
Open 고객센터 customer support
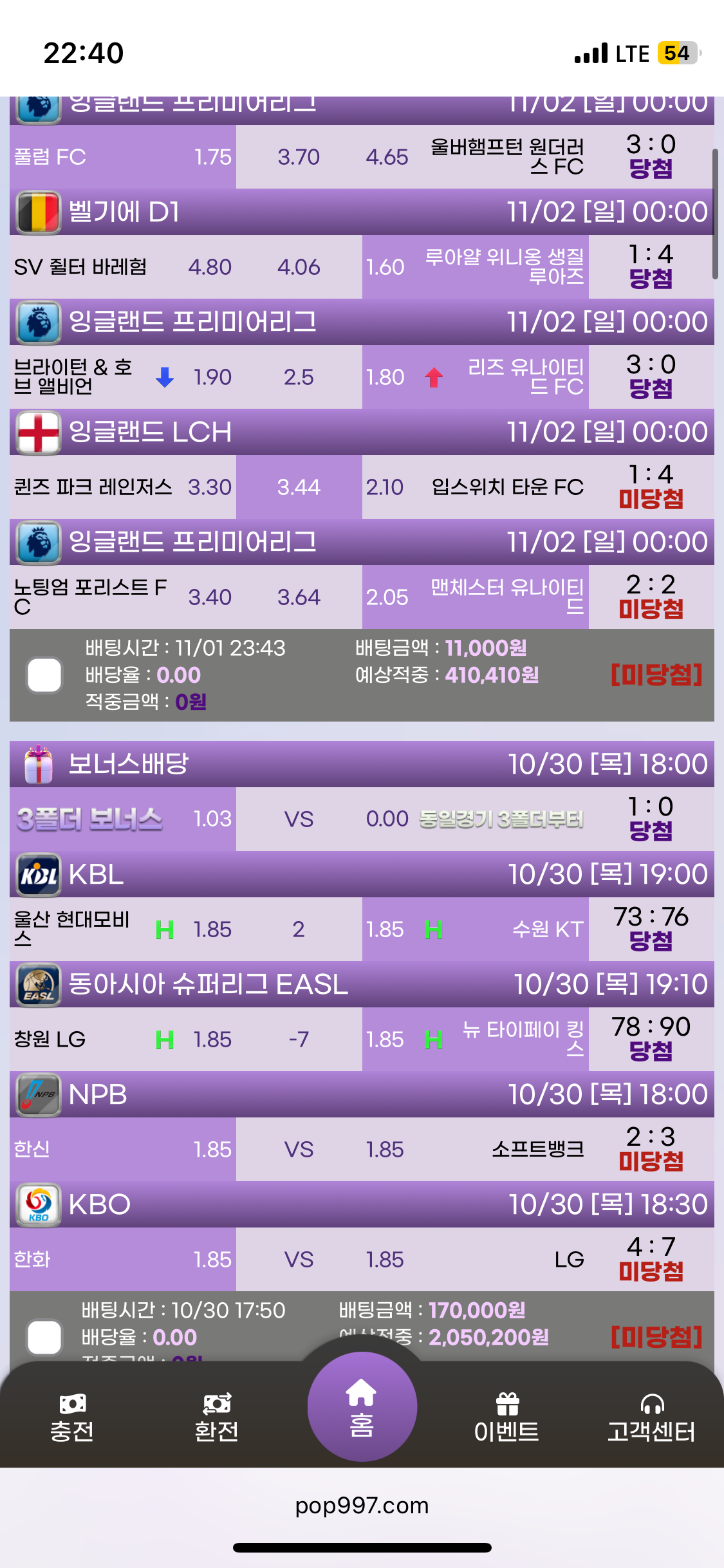click(x=651, y=1417)
